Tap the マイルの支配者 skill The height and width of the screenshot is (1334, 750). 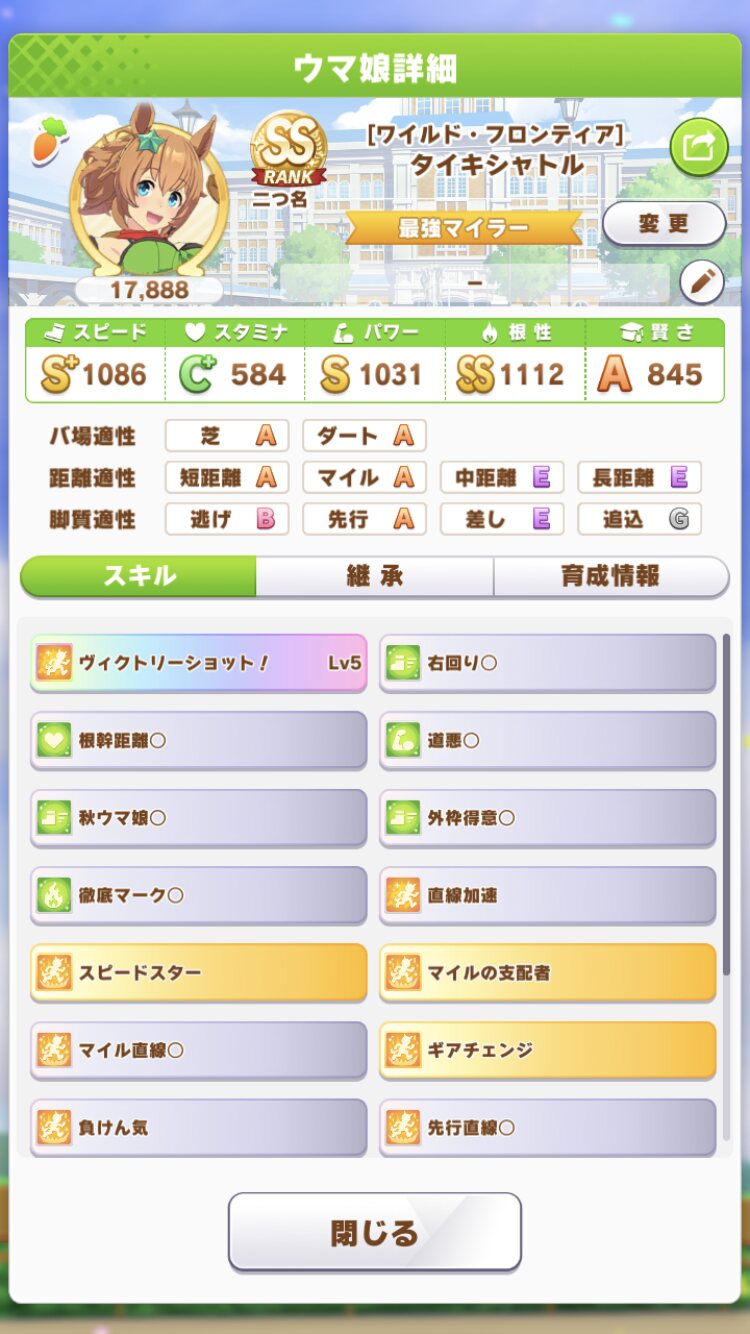[547, 972]
